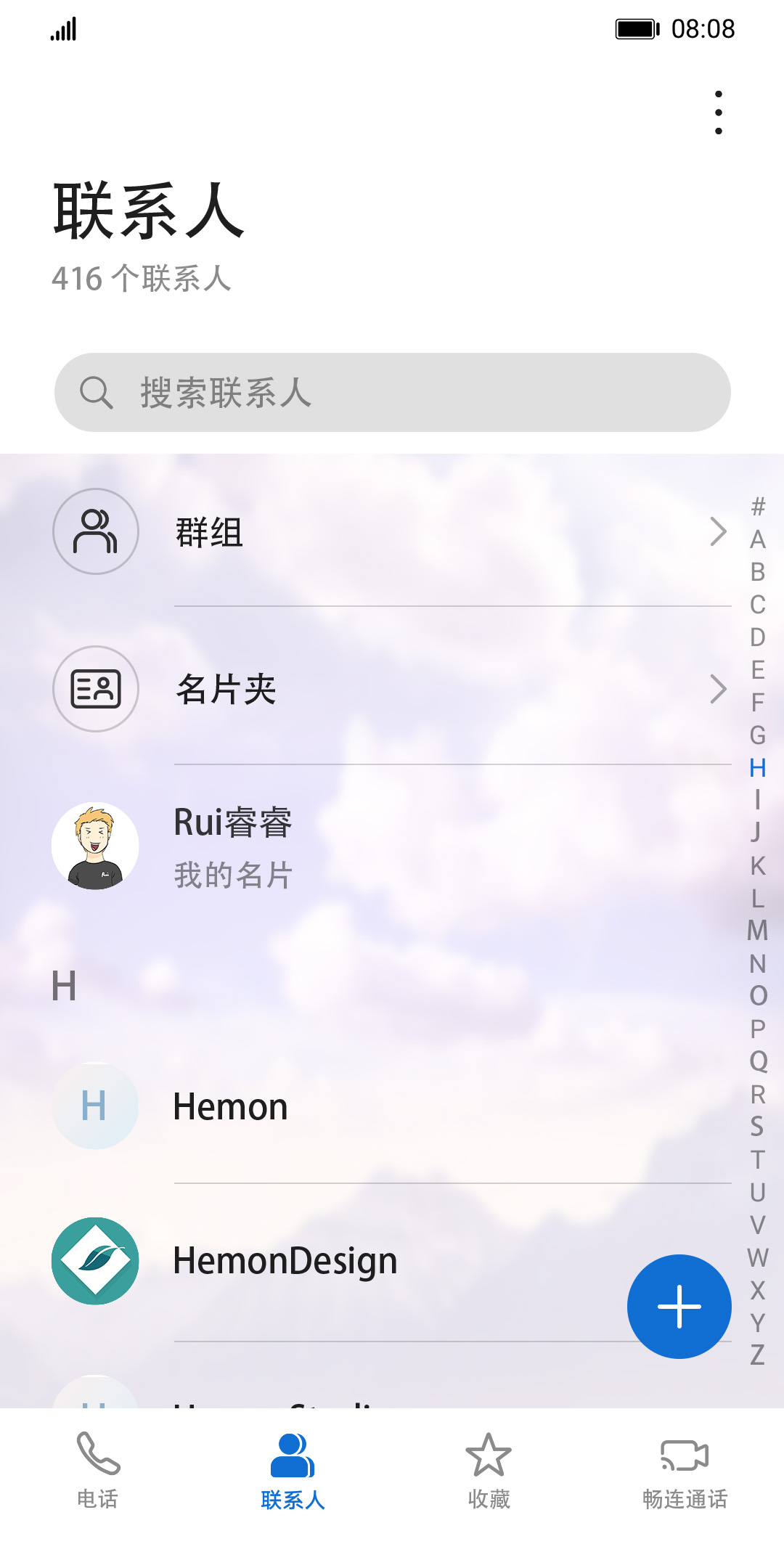Image resolution: width=784 pixels, height=1568 pixels.
Task: Select letter H in the alphabet index
Action: click(x=757, y=767)
